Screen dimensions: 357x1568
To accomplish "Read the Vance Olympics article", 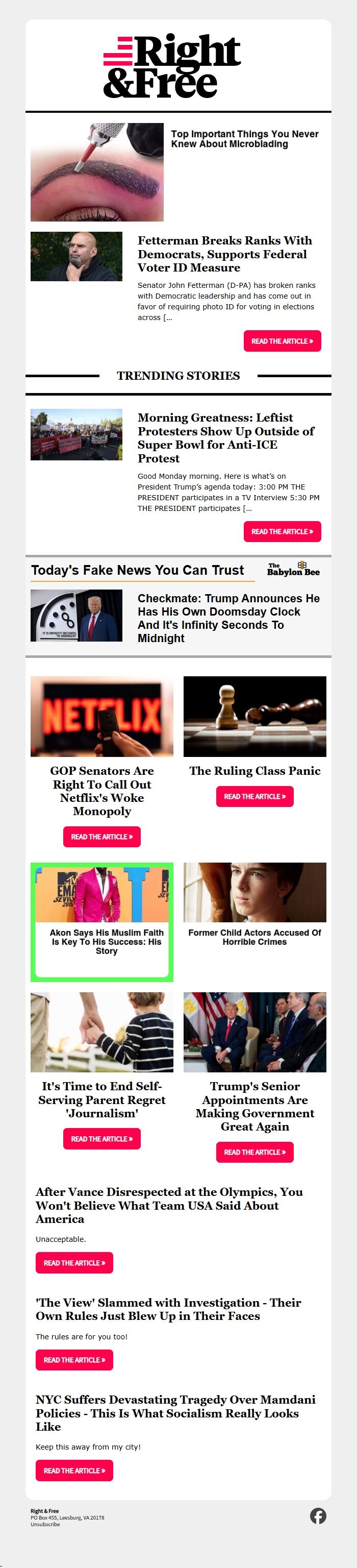I will pos(74,1262).
